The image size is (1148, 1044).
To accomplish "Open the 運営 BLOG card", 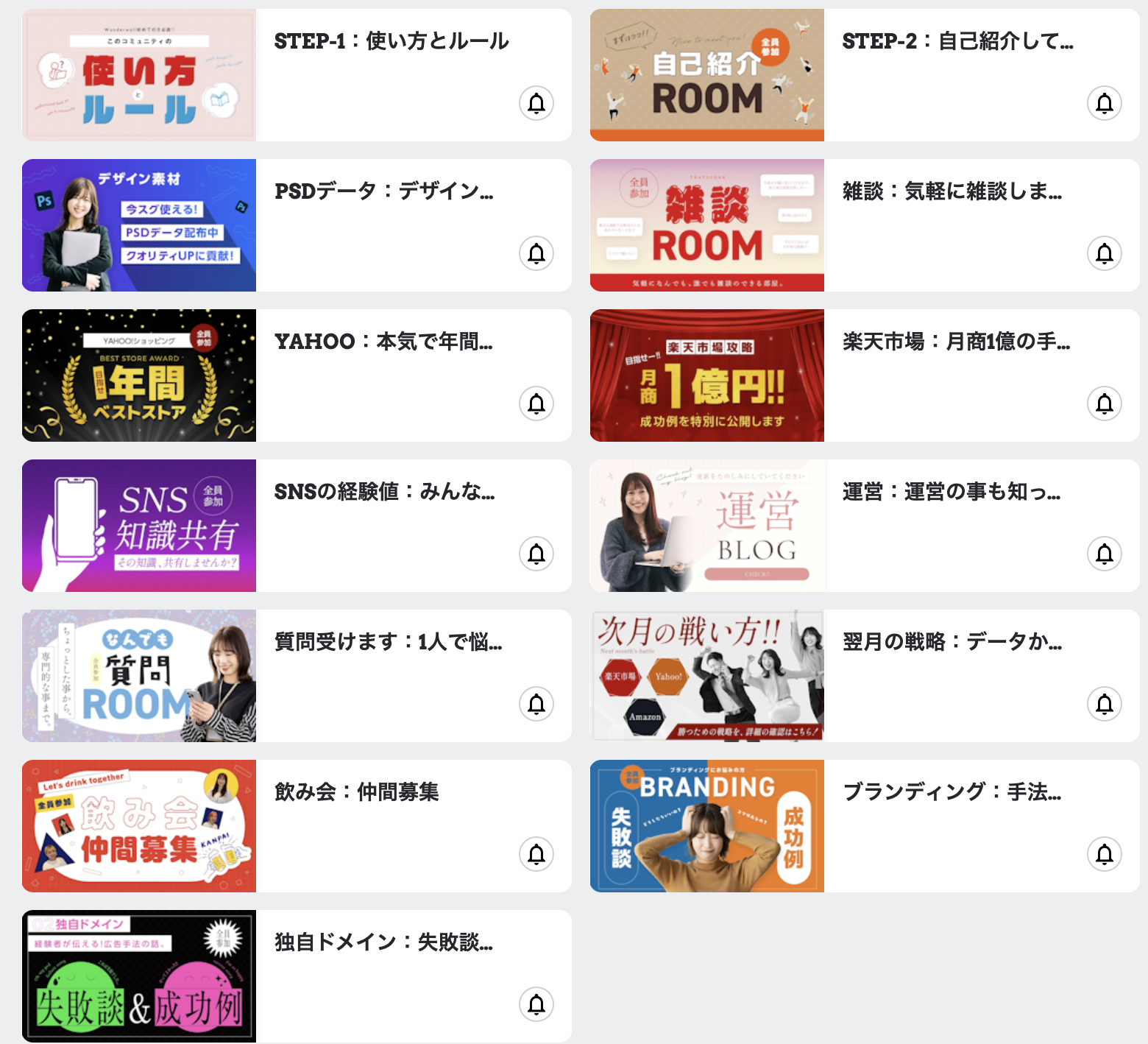I will click(951, 493).
